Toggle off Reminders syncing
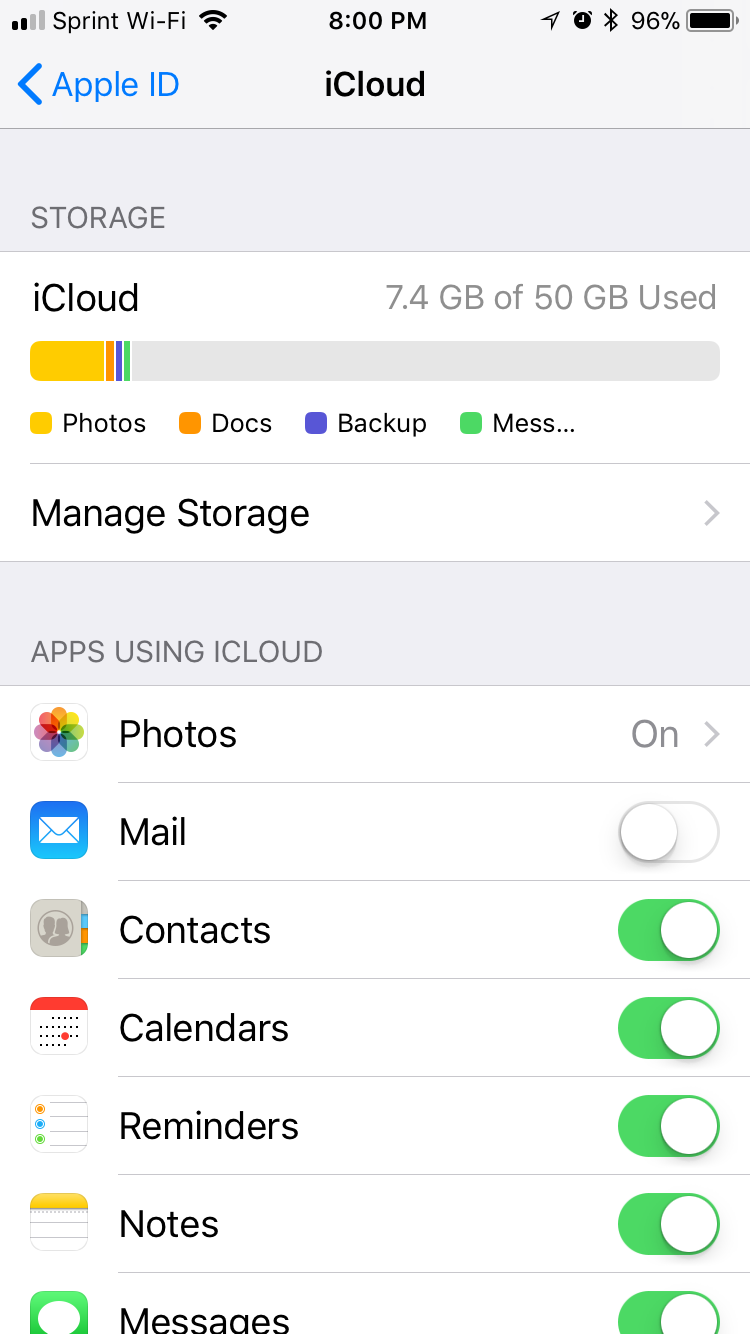The height and width of the screenshot is (1334, 750). [x=669, y=1126]
